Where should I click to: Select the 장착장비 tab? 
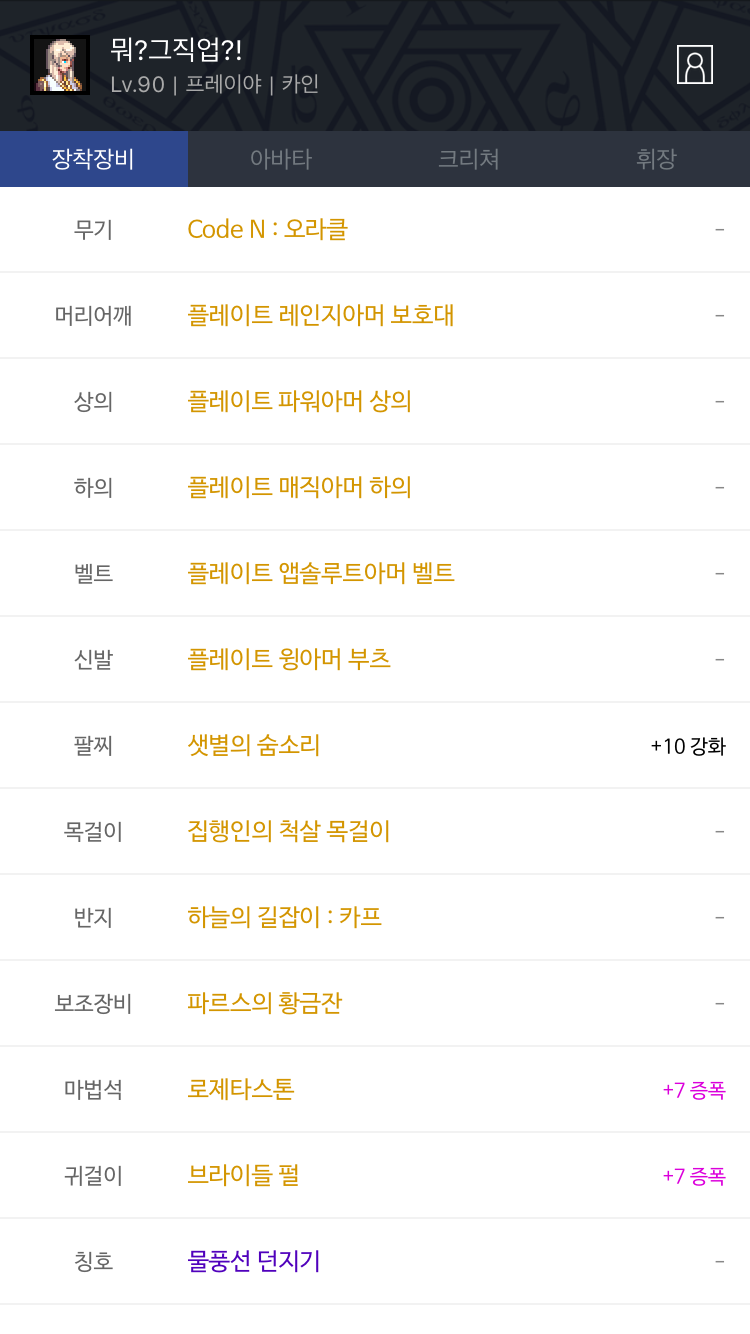click(94, 159)
